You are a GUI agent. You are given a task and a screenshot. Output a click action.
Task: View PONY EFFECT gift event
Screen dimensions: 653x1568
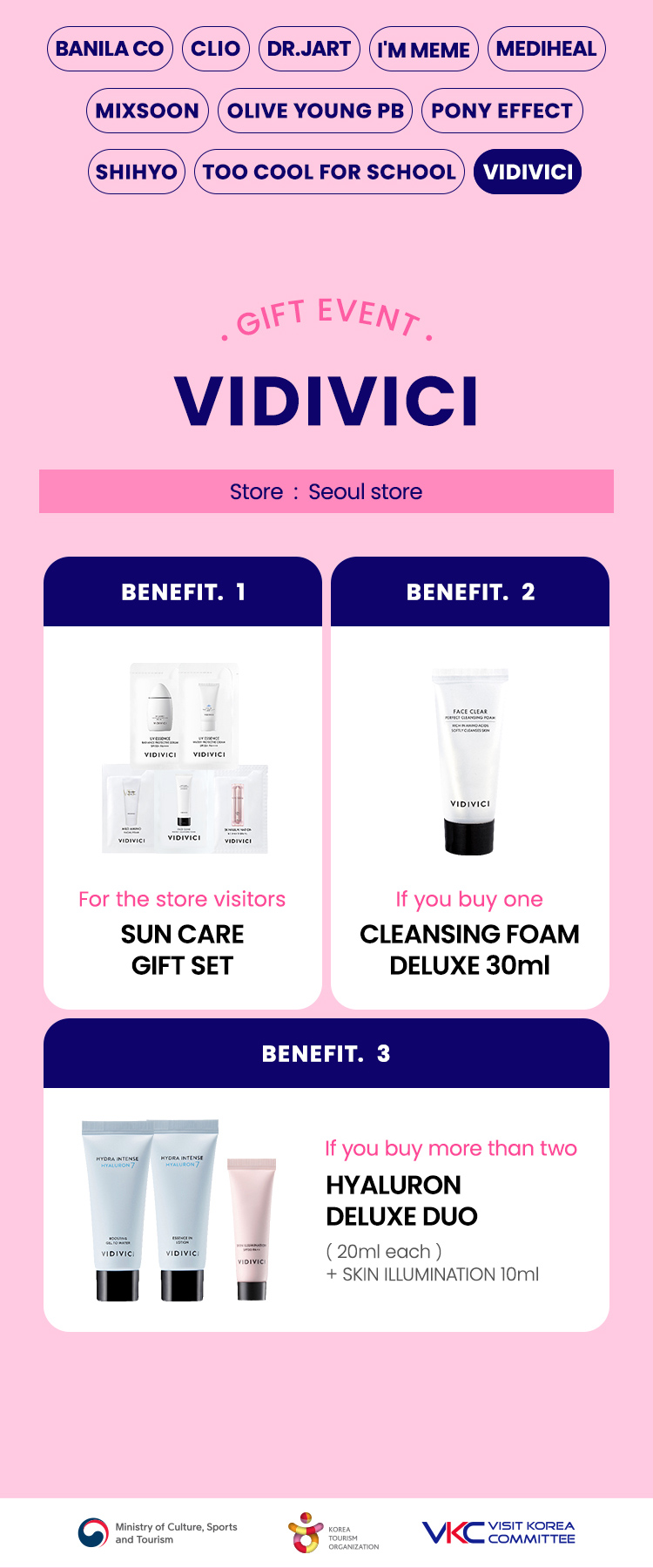502,111
